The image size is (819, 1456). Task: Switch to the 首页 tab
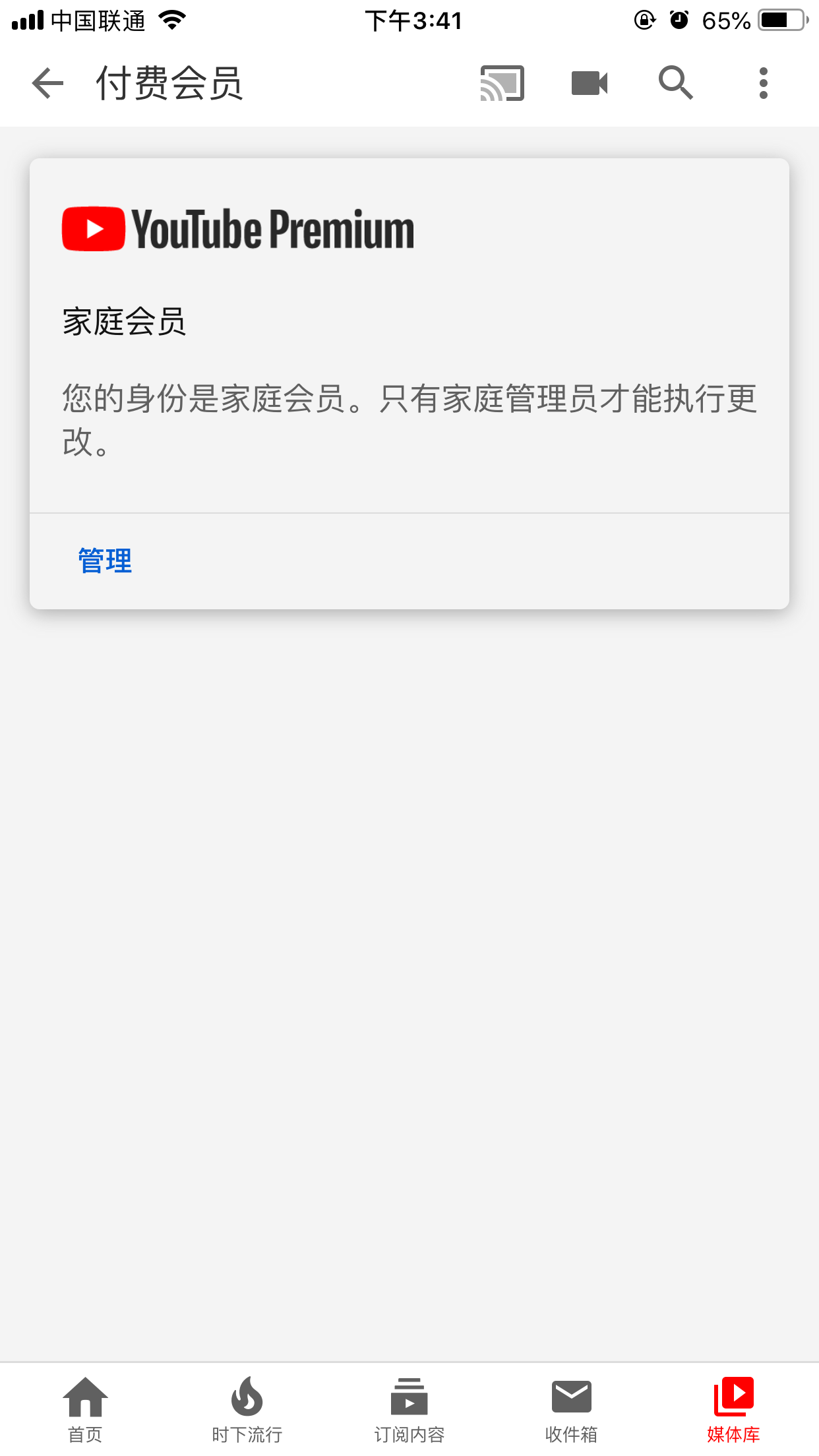(x=85, y=1410)
